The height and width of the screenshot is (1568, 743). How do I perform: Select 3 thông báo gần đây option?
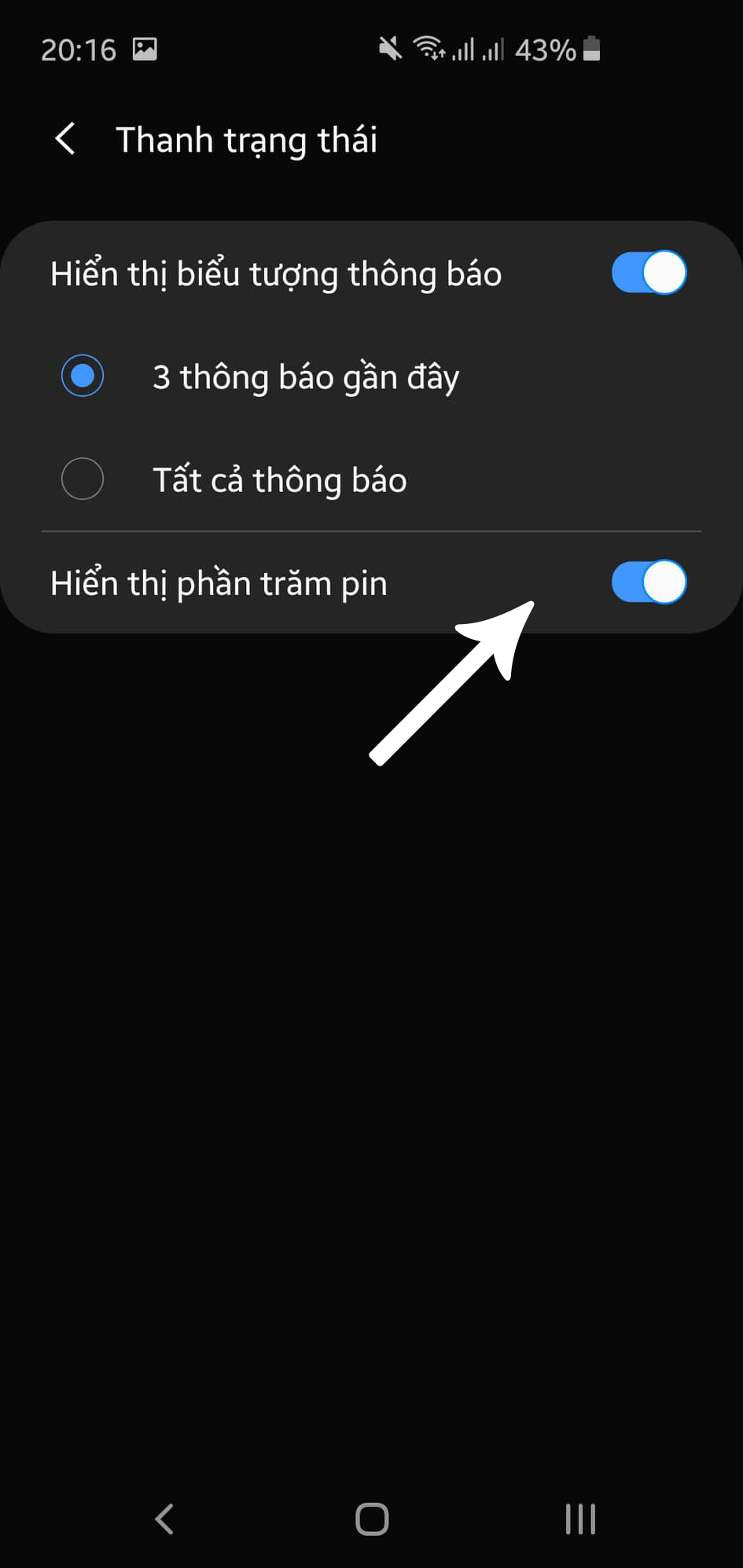[x=83, y=376]
